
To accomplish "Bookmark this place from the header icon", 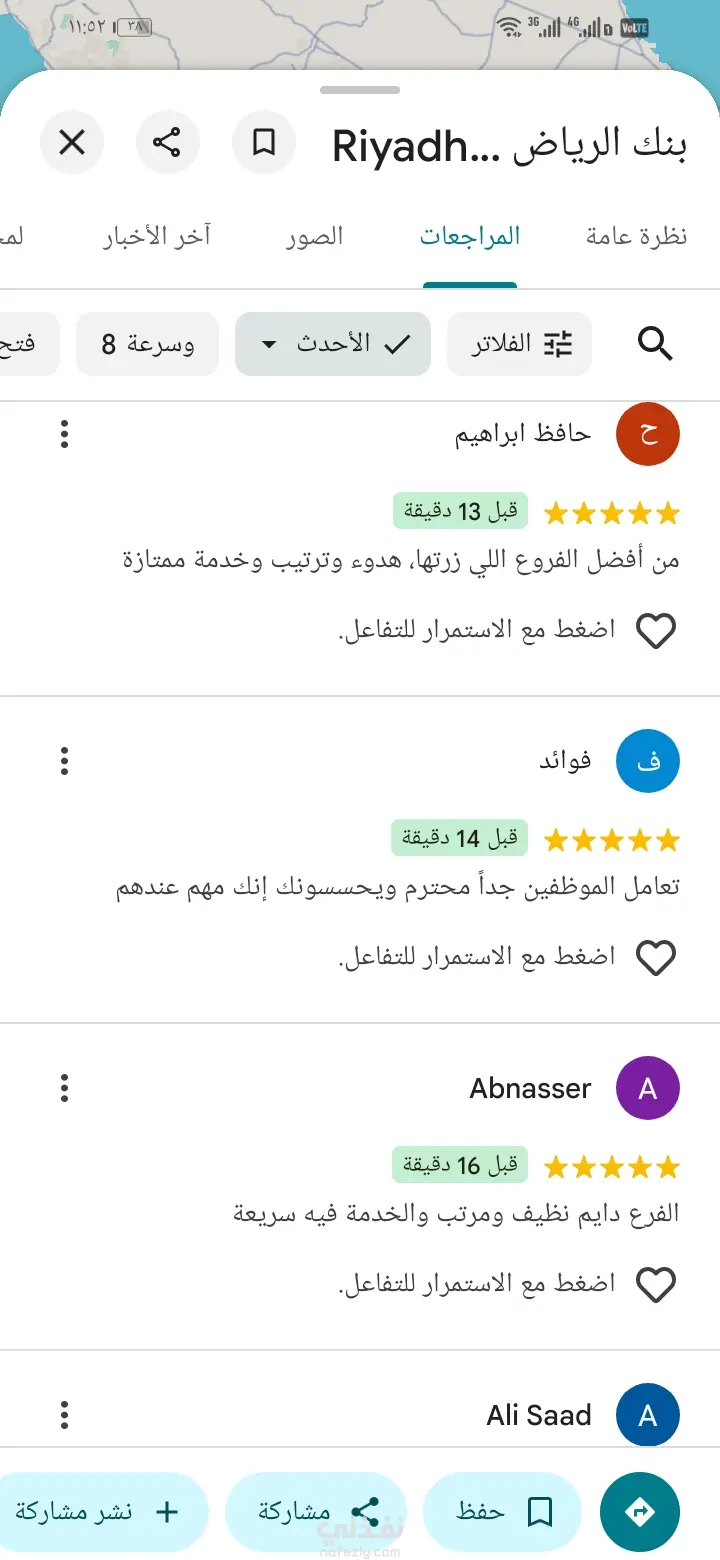I will (x=264, y=143).
